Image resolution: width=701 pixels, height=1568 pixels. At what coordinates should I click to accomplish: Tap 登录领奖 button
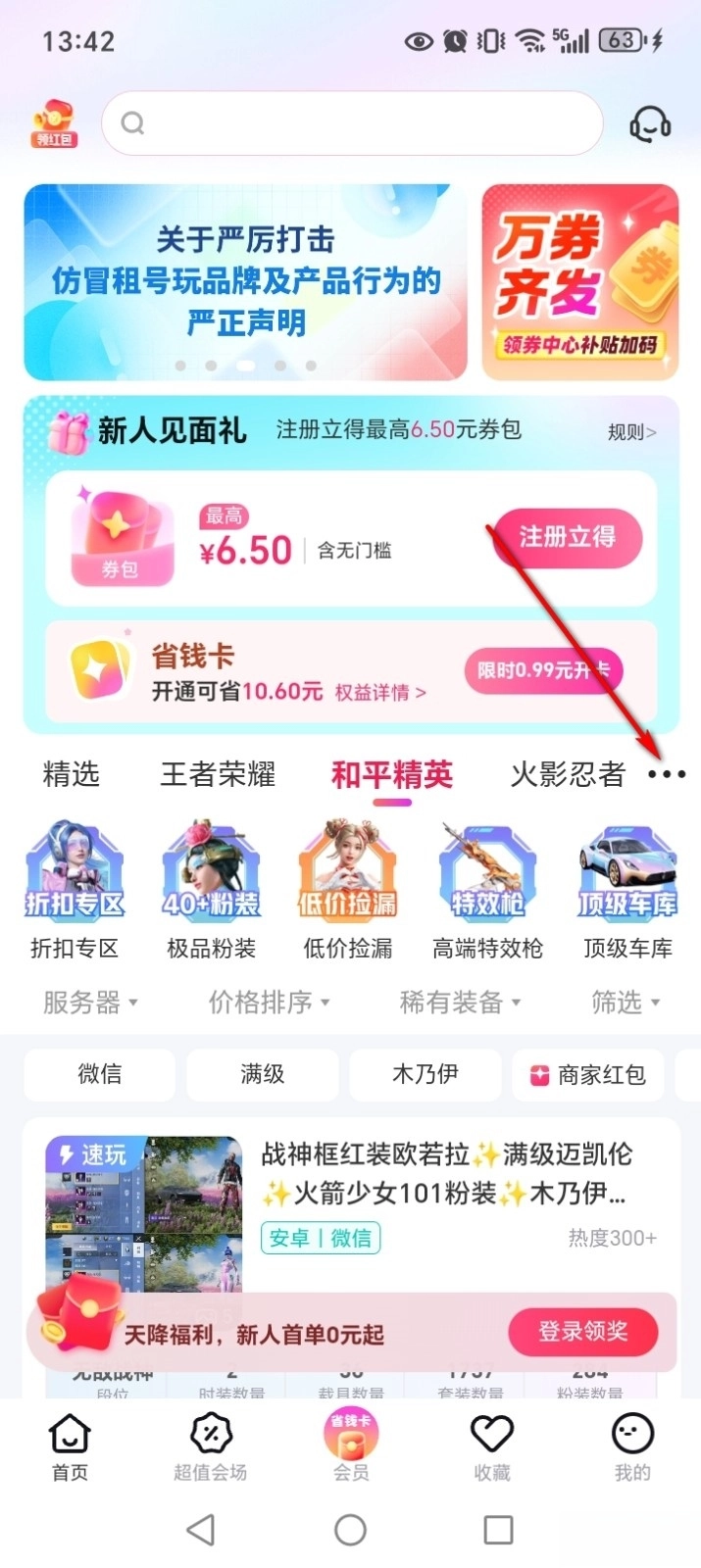click(582, 1332)
